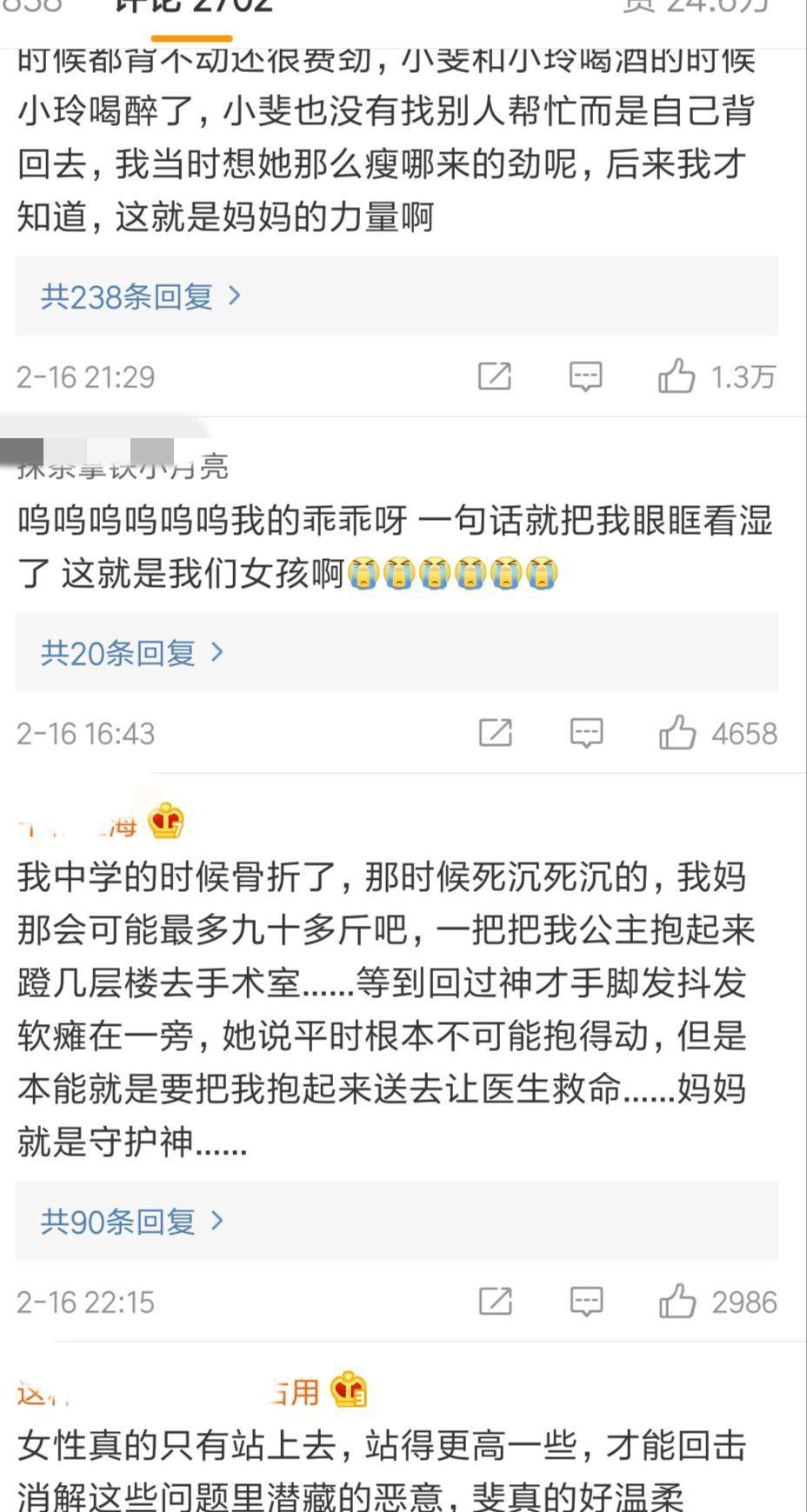Like the comment with 4658 likes

coord(677,733)
